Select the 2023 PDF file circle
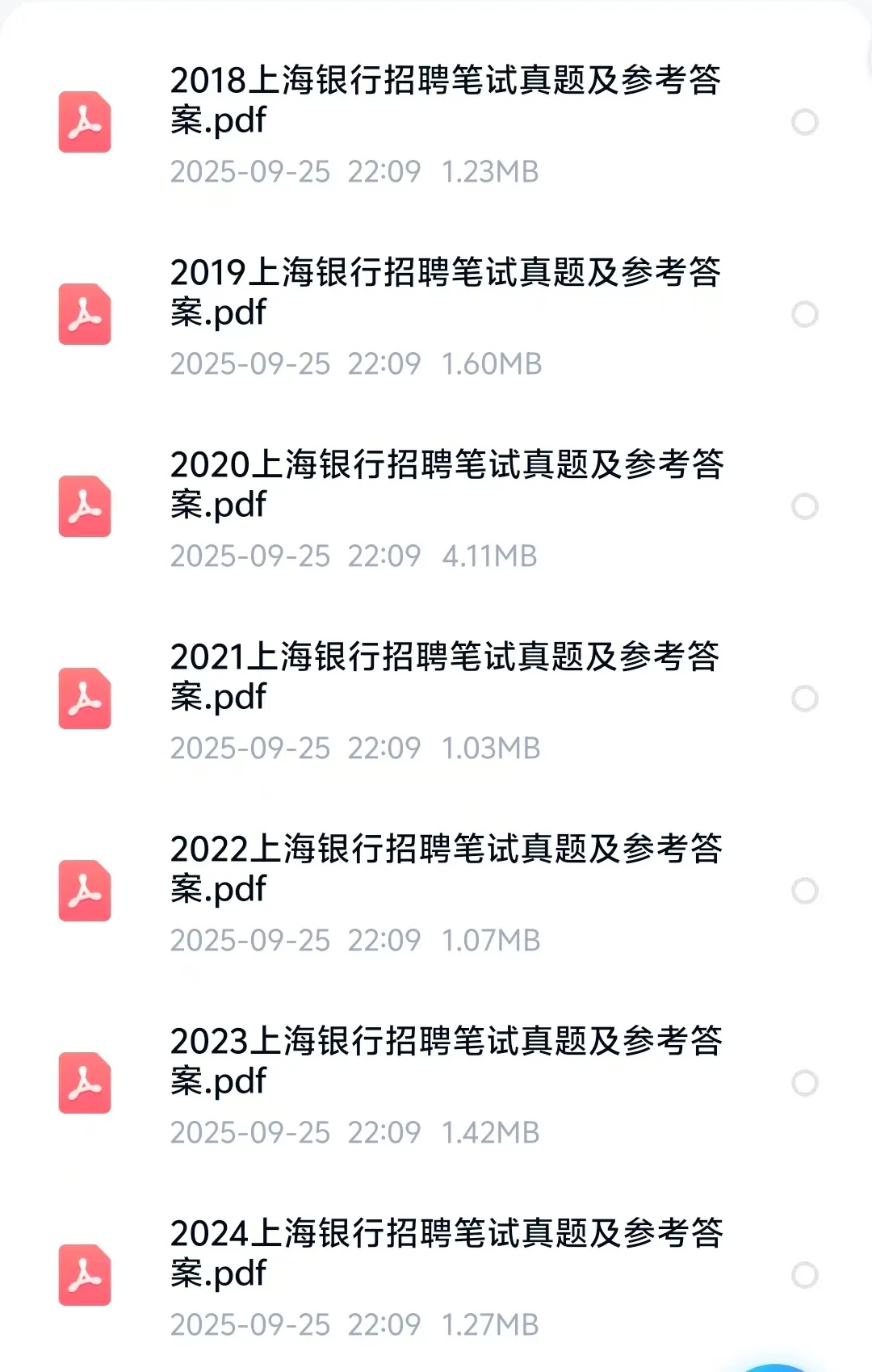872x1372 pixels. (804, 1083)
